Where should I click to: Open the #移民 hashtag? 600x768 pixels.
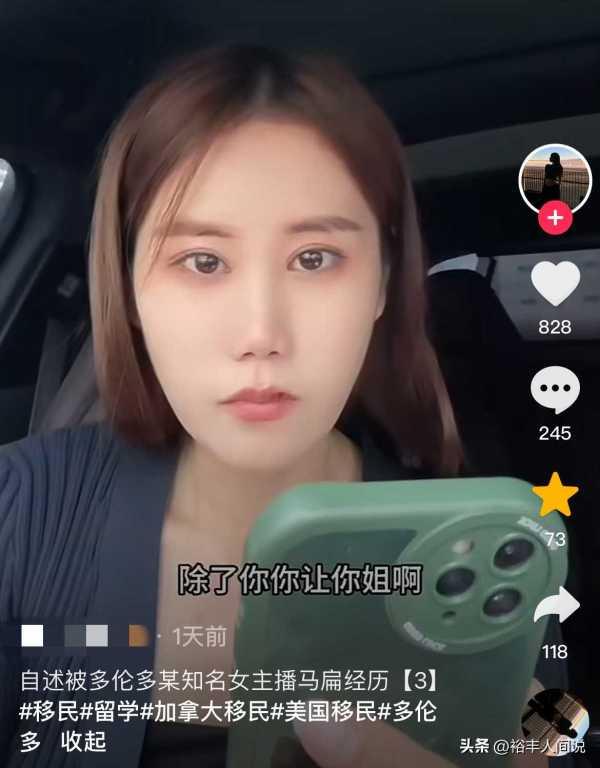tap(50, 712)
